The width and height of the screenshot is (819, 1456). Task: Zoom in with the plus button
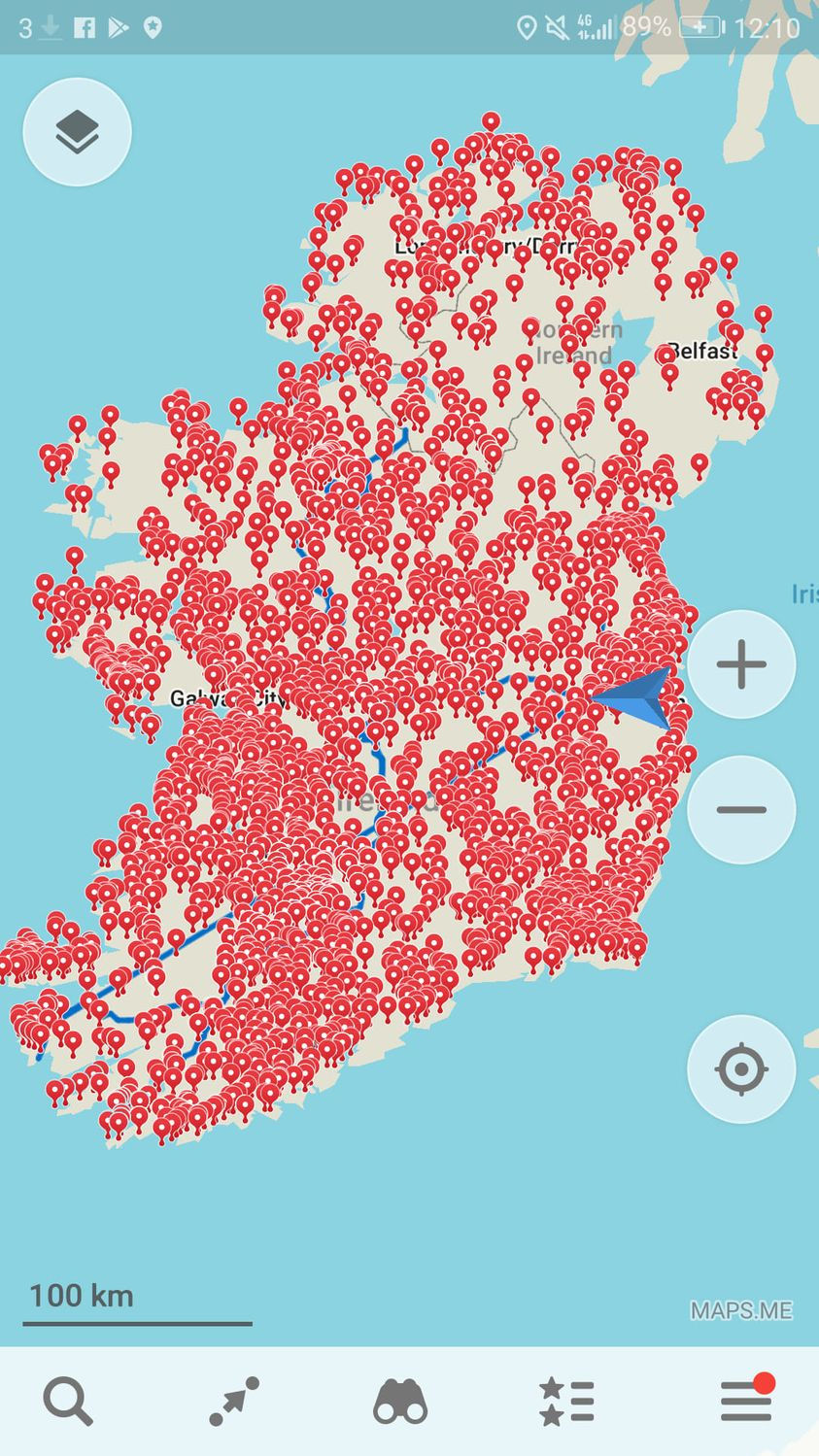pos(741,664)
